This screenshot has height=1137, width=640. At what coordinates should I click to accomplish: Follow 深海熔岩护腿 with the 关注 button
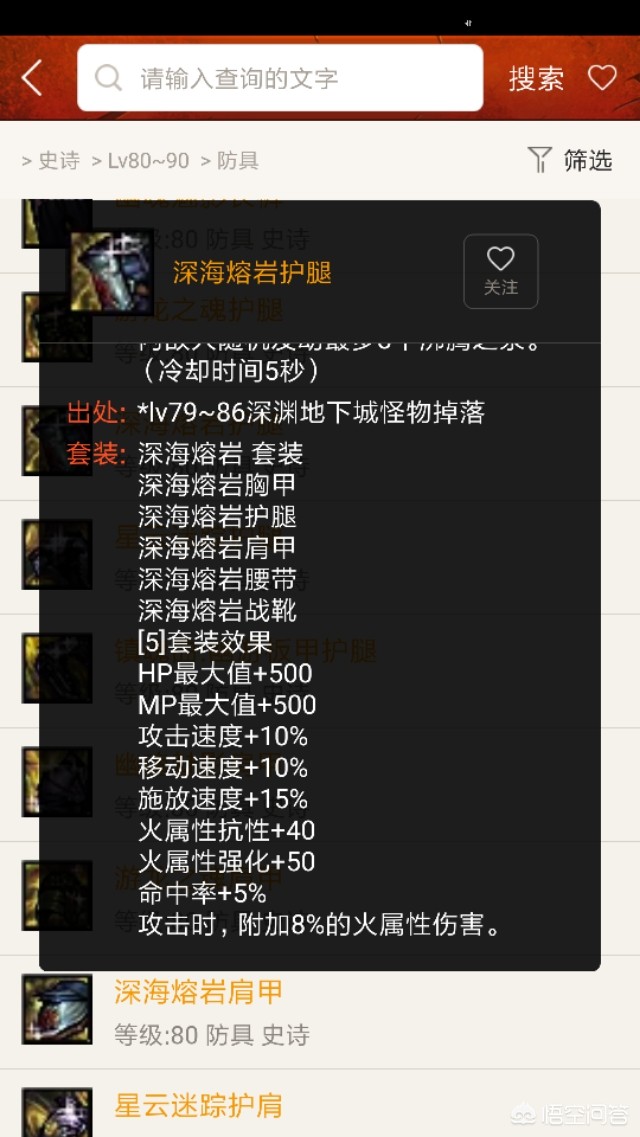tap(500, 271)
